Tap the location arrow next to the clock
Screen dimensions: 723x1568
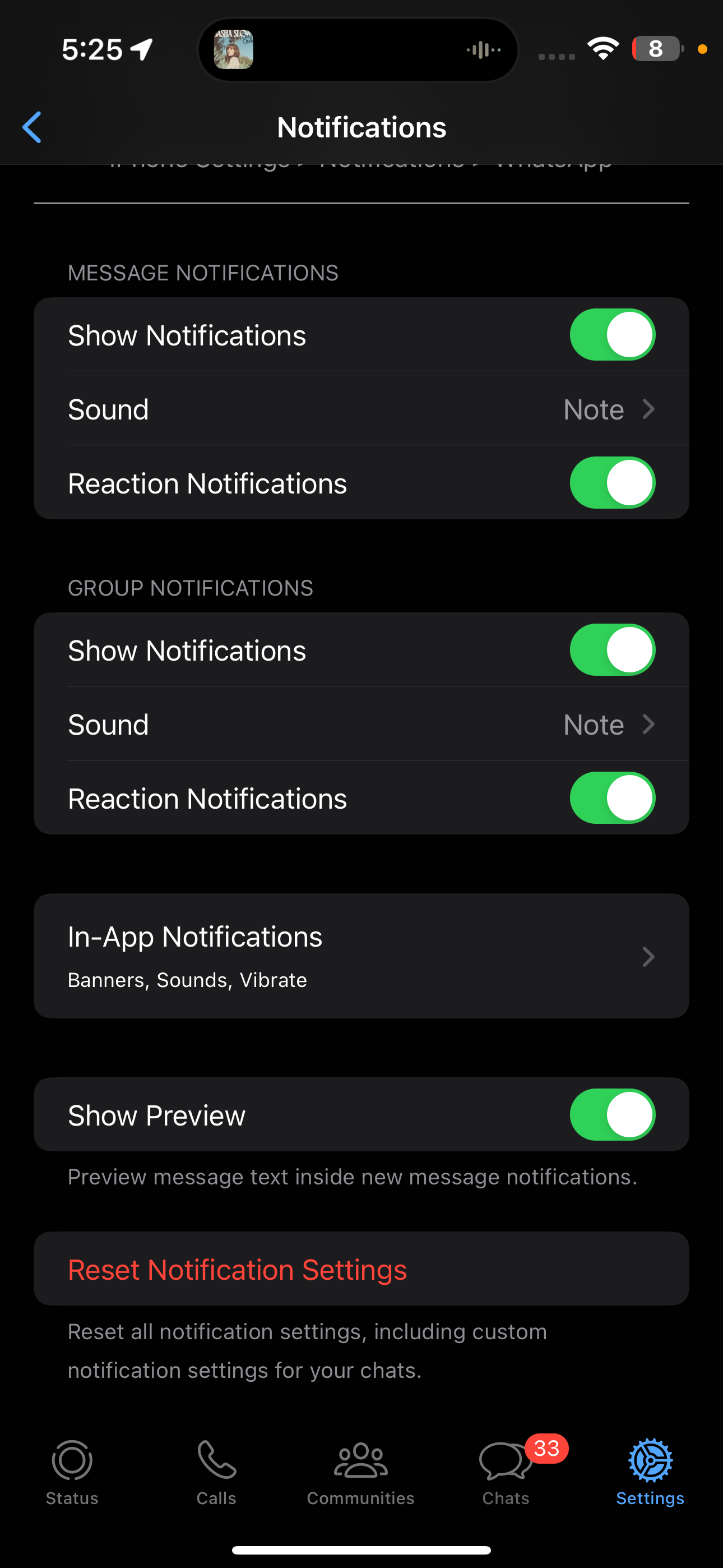click(x=141, y=49)
